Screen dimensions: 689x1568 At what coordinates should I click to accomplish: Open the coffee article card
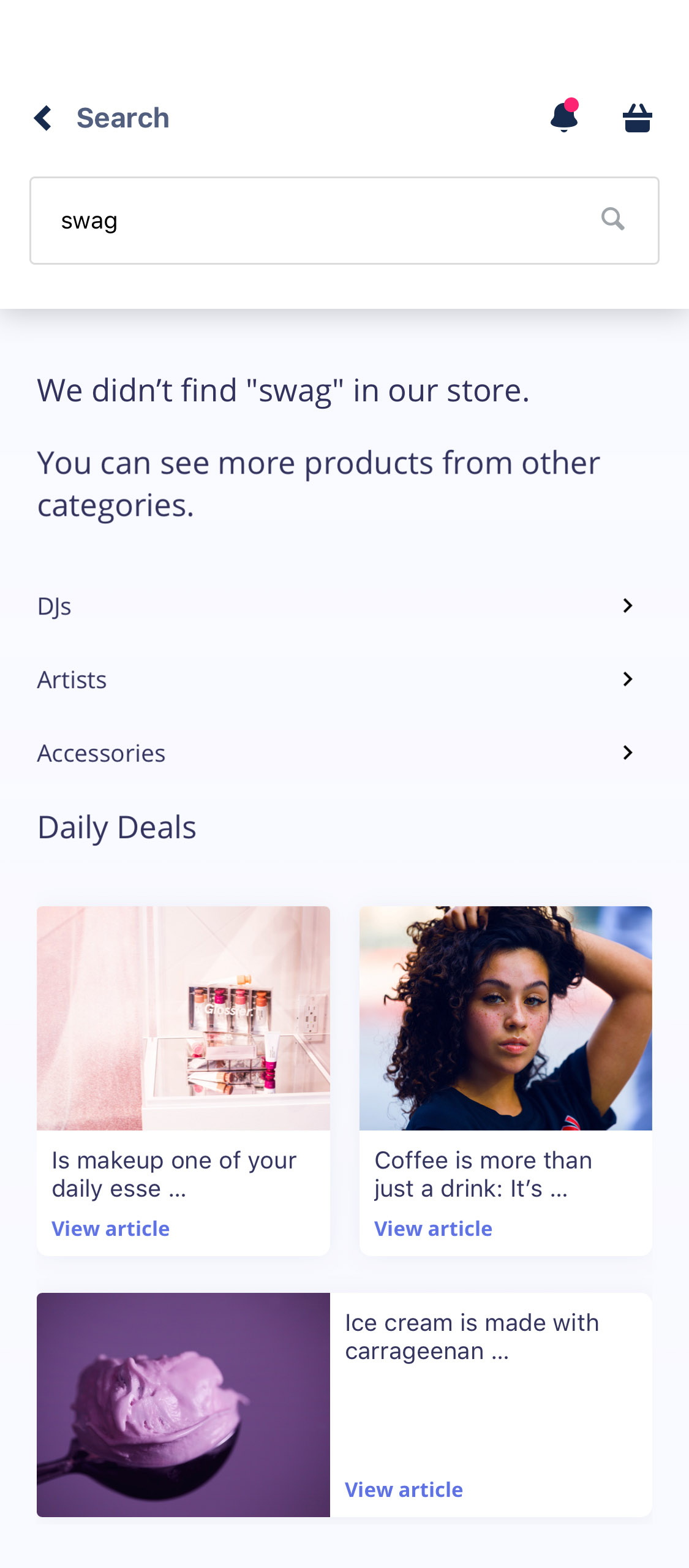pyautogui.click(x=505, y=1081)
